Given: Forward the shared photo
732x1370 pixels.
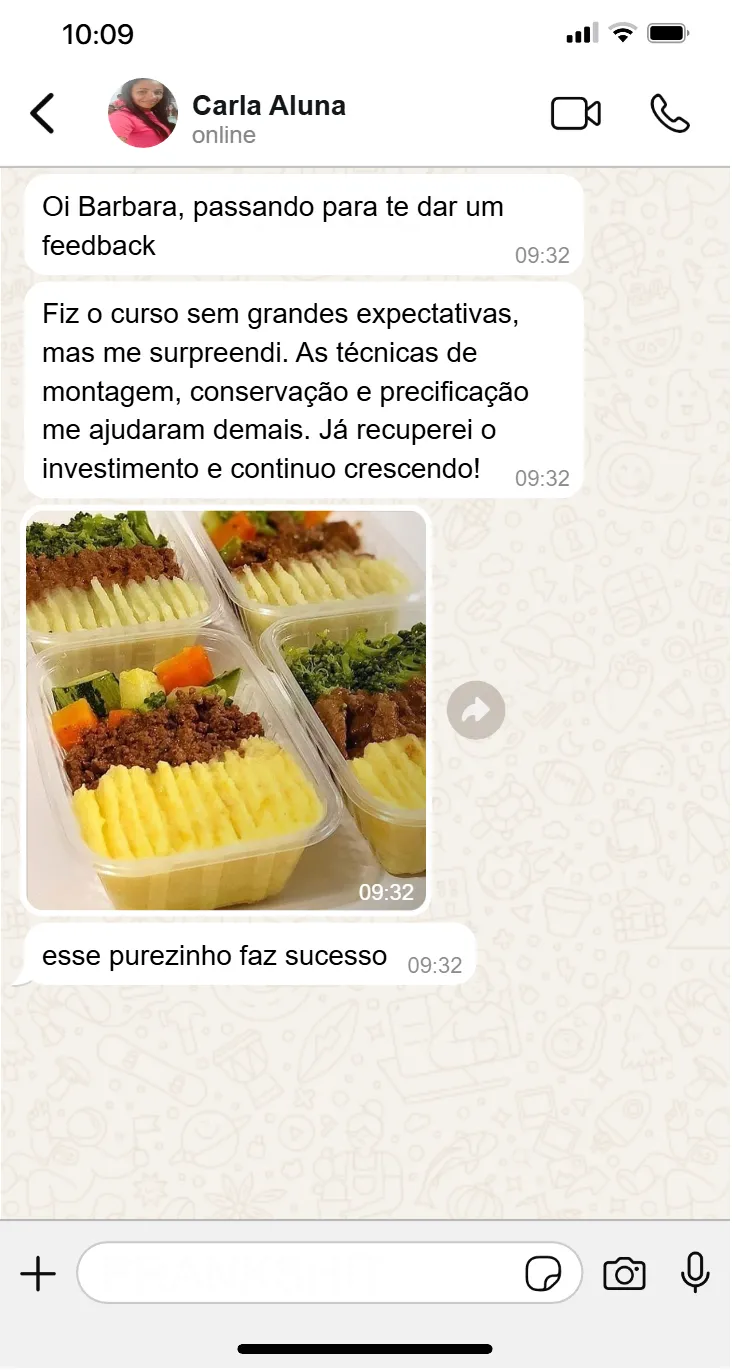Looking at the screenshot, I should (476, 711).
